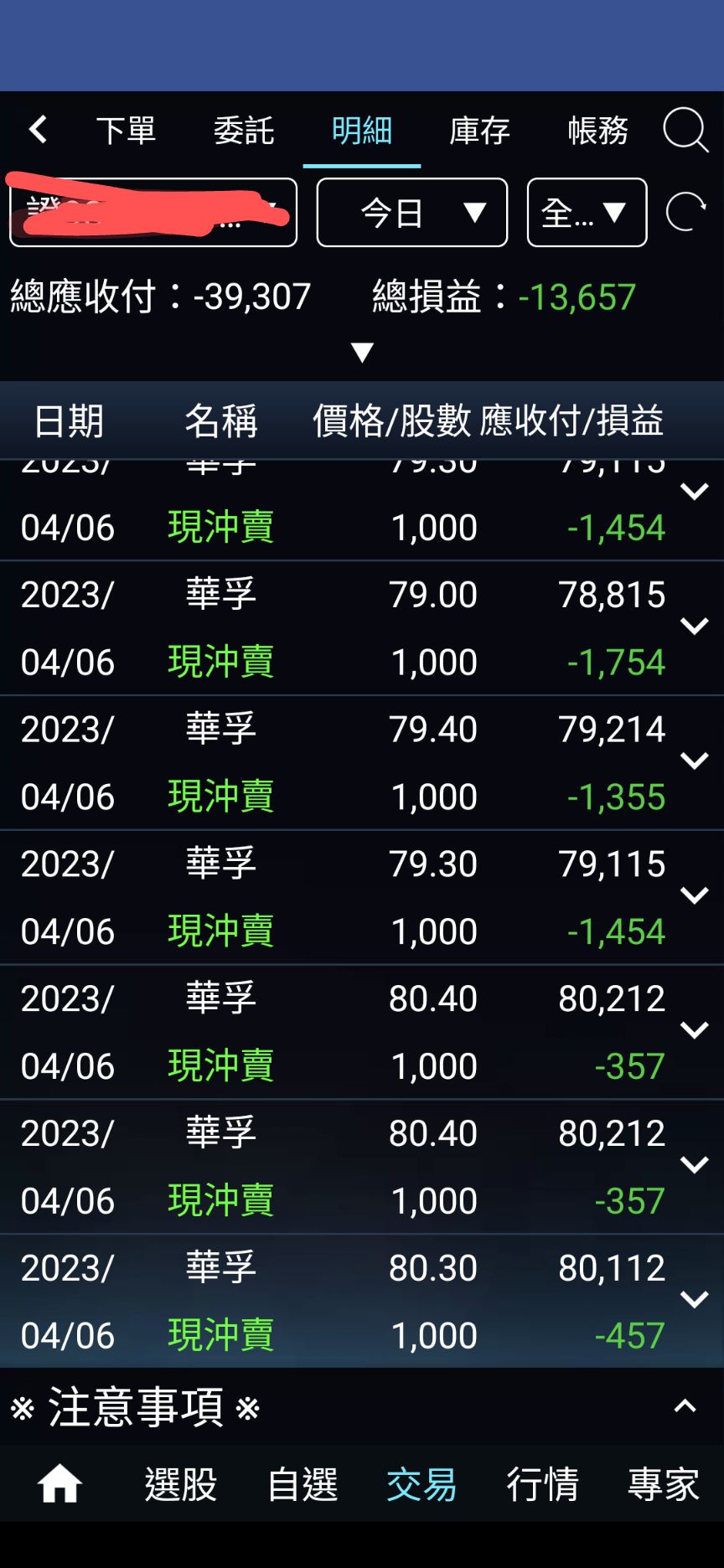Open the account selector dropdown
The height and width of the screenshot is (1568, 724).
click(153, 213)
